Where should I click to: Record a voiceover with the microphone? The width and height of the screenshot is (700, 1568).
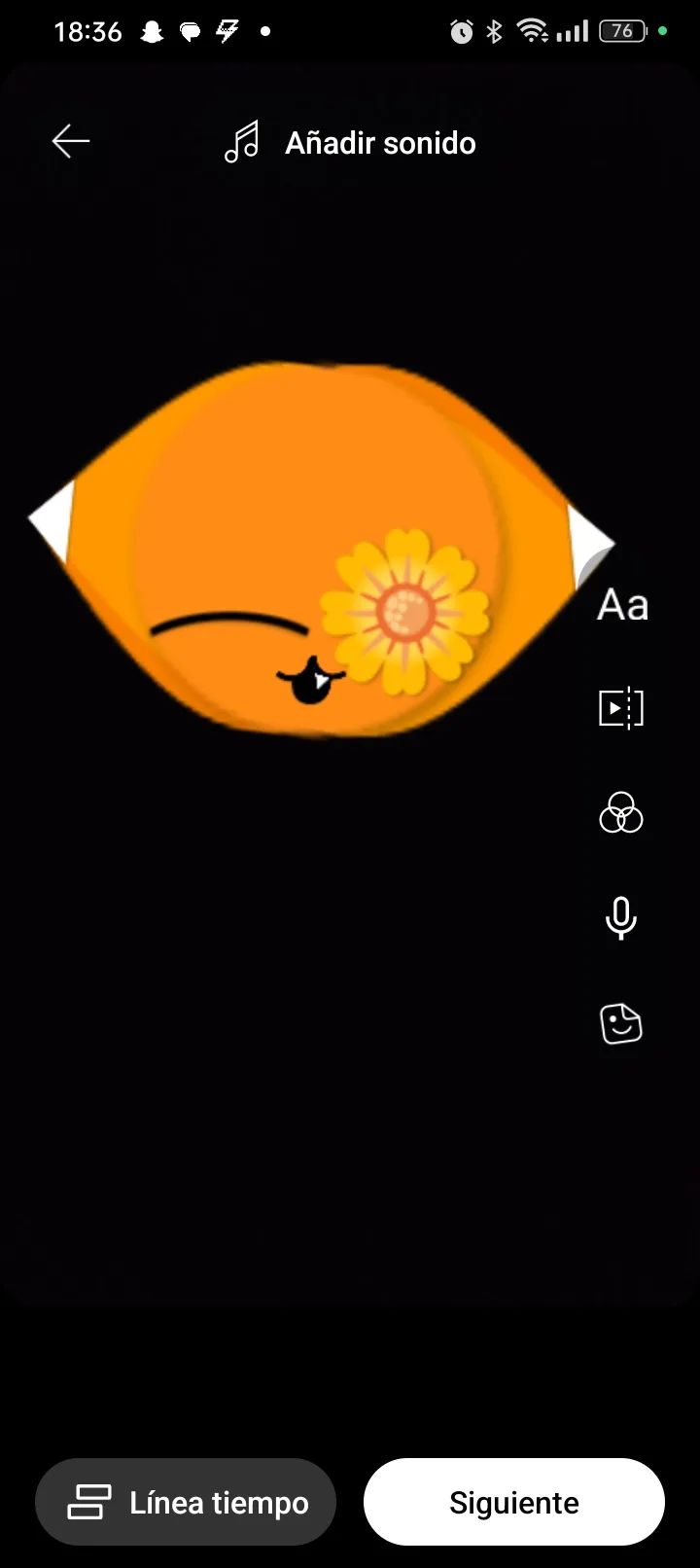tap(621, 917)
